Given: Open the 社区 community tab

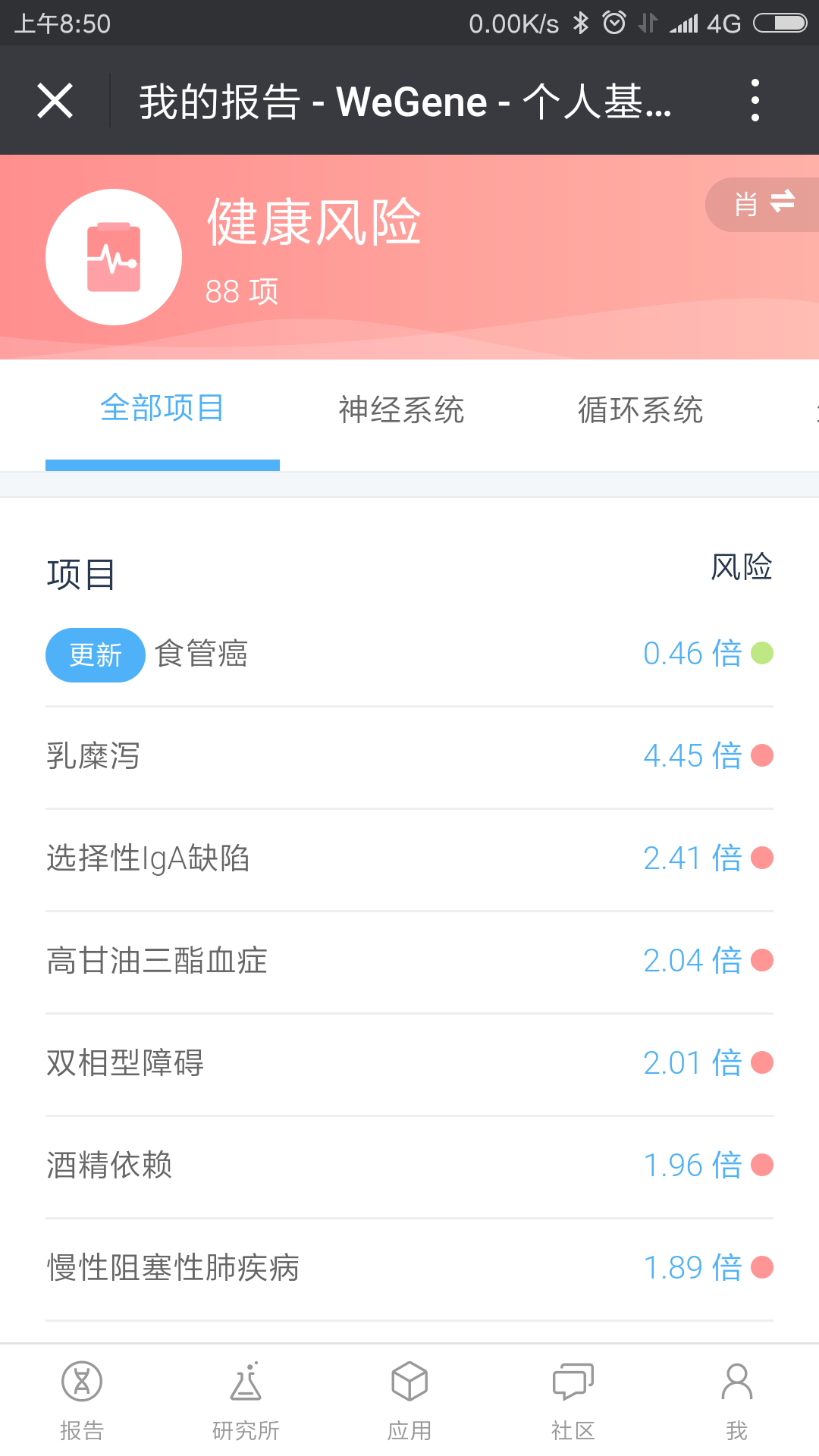Looking at the screenshot, I should (x=573, y=1400).
